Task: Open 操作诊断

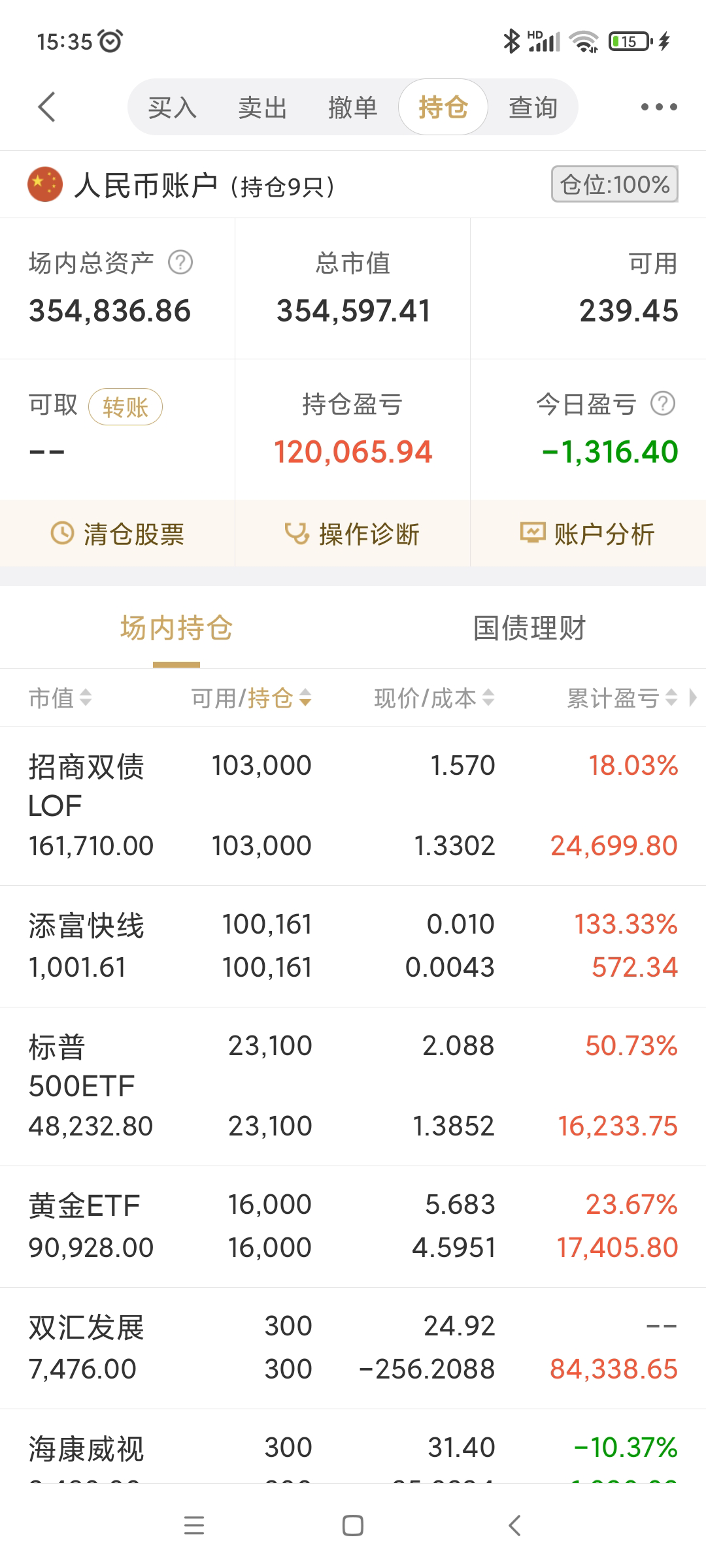Action: point(352,534)
